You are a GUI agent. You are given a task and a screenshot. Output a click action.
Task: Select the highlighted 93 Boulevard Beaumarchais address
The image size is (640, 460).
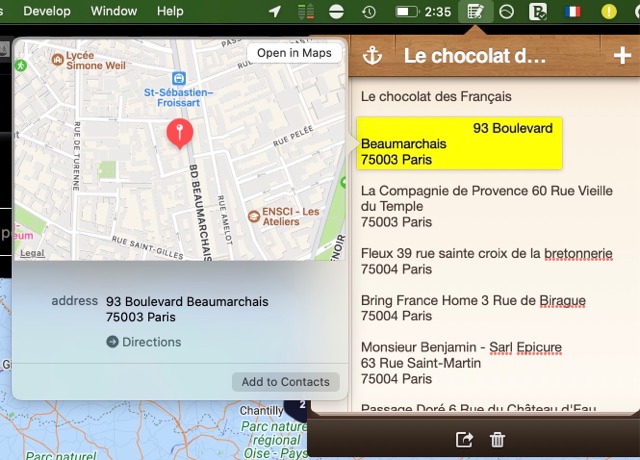pos(459,143)
